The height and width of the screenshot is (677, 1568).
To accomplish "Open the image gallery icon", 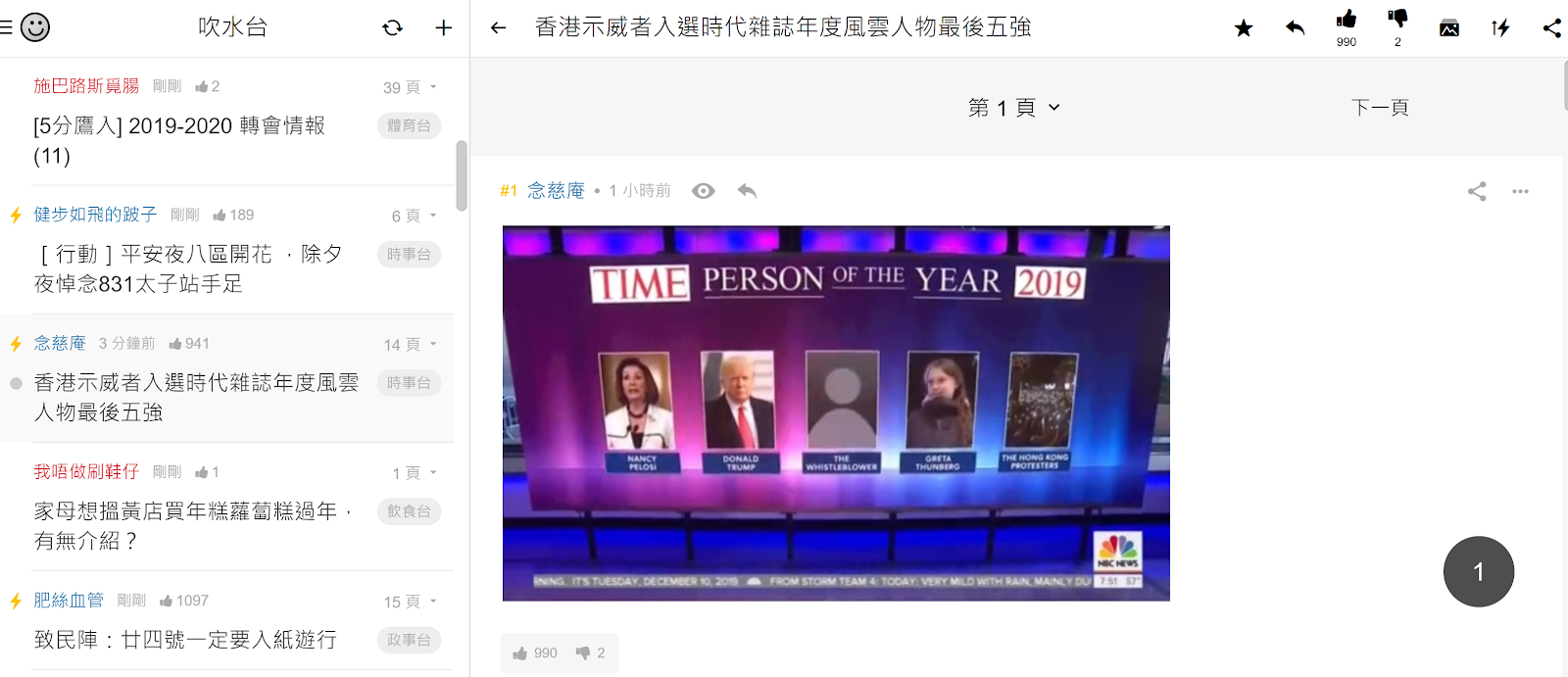I will pos(1448,27).
